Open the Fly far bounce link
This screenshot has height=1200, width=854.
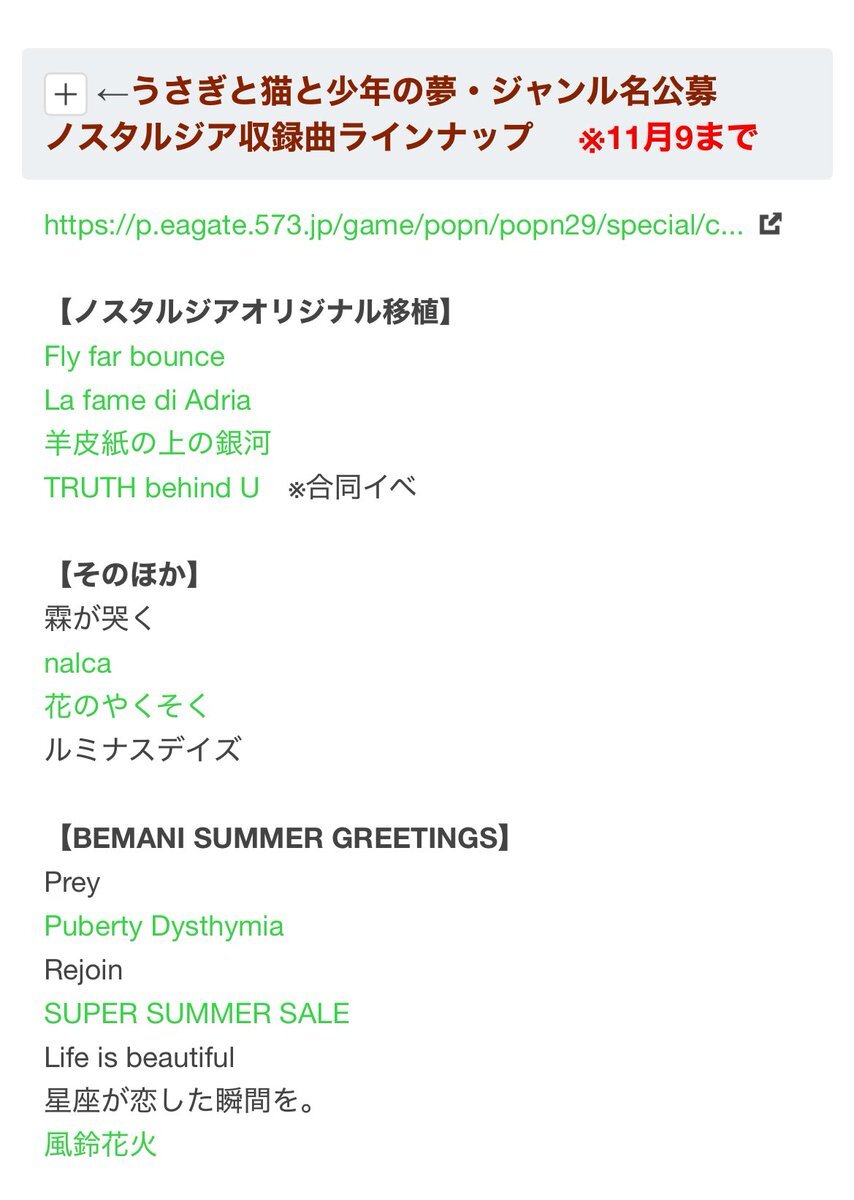pos(134,357)
